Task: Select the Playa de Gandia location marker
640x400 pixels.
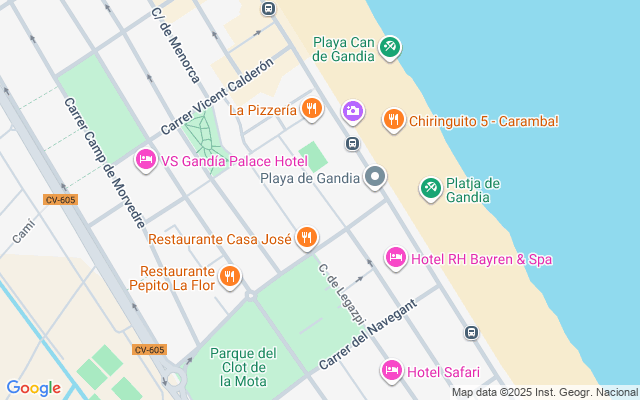Action: [x=375, y=178]
